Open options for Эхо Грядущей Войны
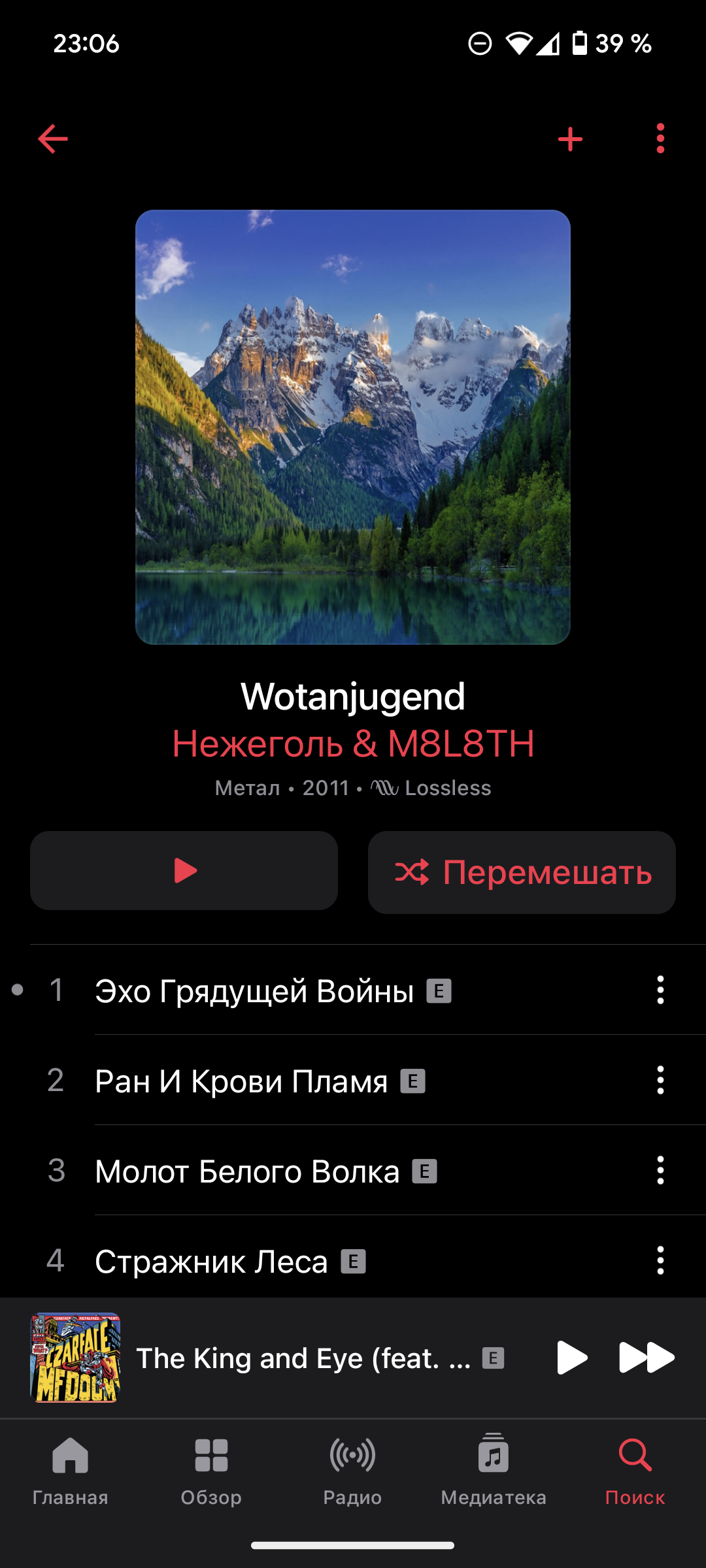 coord(660,990)
